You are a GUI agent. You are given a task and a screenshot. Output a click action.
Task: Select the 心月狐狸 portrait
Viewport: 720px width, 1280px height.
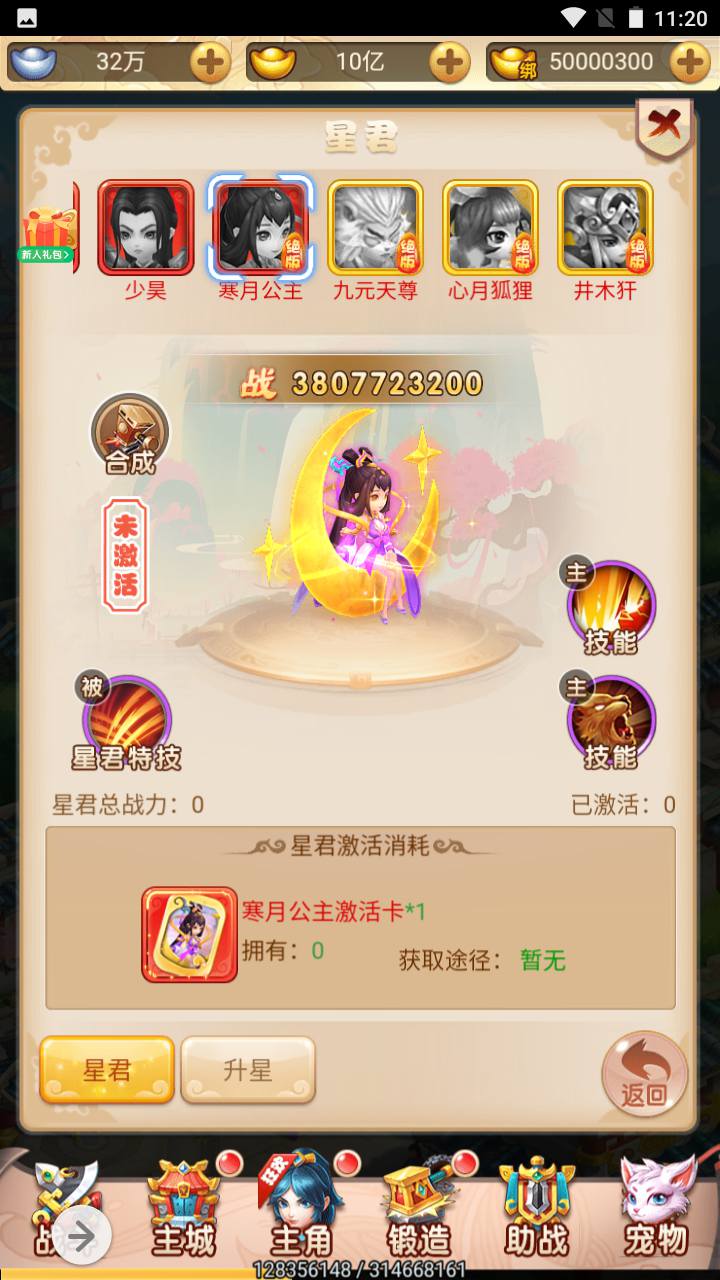pos(490,228)
